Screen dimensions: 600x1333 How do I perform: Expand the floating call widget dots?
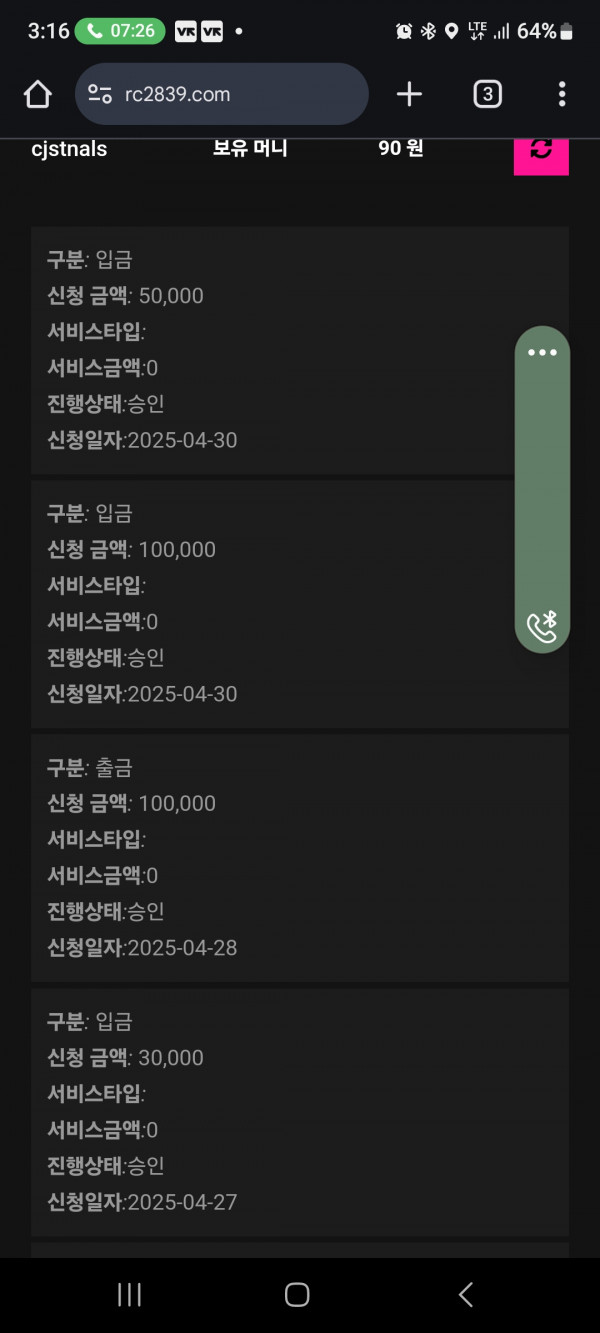click(x=542, y=353)
